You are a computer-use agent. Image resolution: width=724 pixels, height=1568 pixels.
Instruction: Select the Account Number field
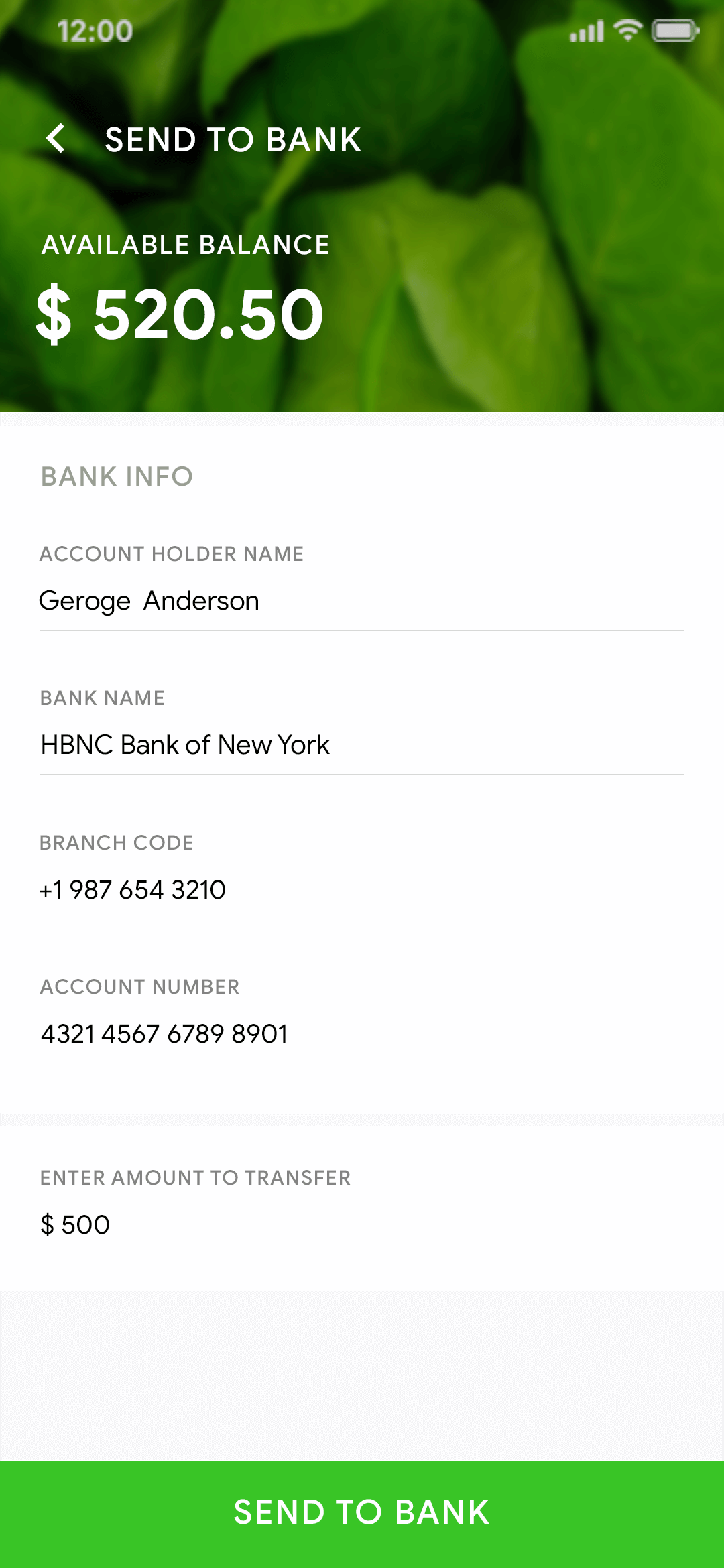click(x=362, y=1033)
